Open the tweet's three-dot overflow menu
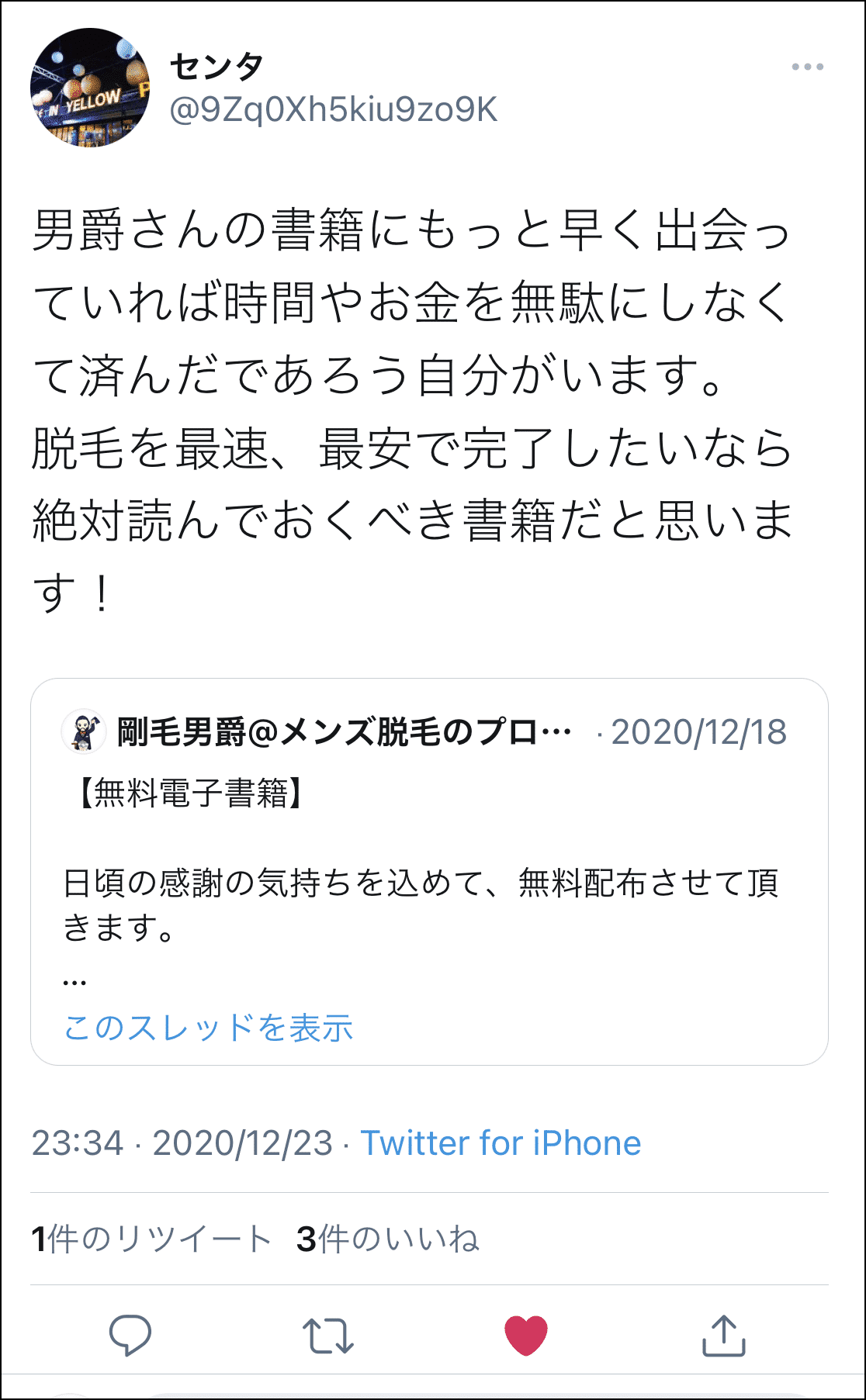This screenshot has width=866, height=1400. [807, 67]
